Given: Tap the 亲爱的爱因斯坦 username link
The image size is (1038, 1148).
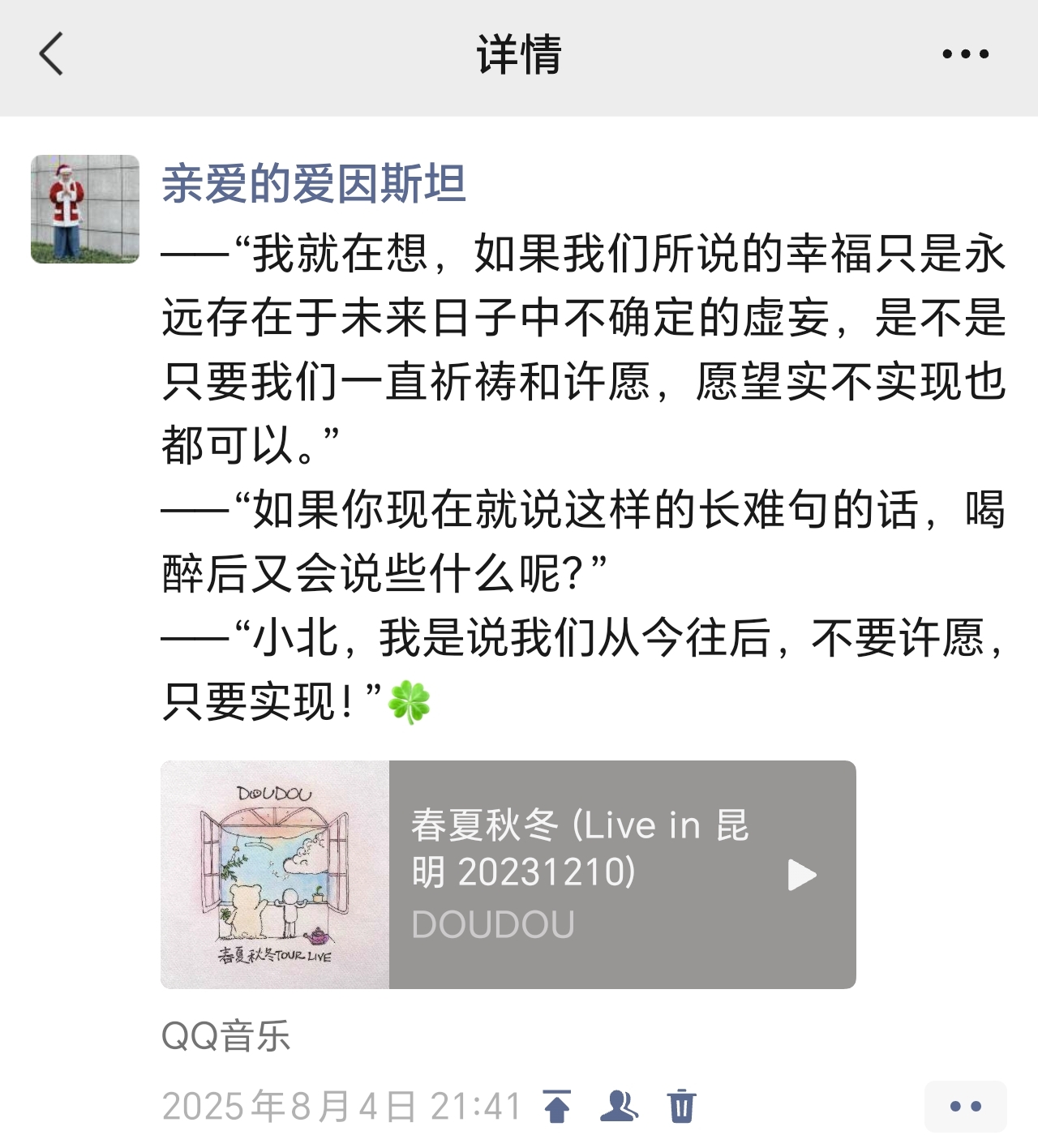Looking at the screenshot, I should click(x=314, y=183).
